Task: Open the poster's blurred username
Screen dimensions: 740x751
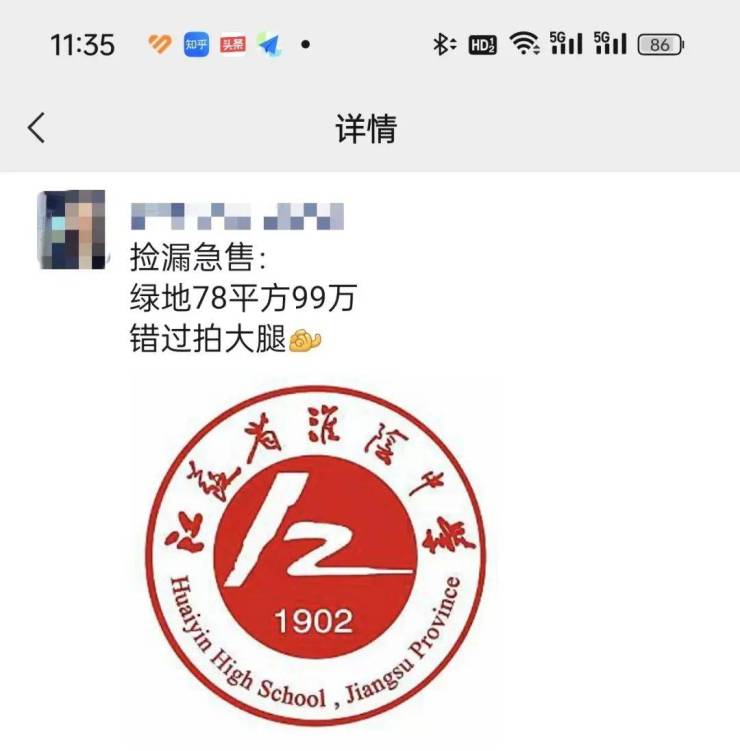Action: (x=237, y=215)
